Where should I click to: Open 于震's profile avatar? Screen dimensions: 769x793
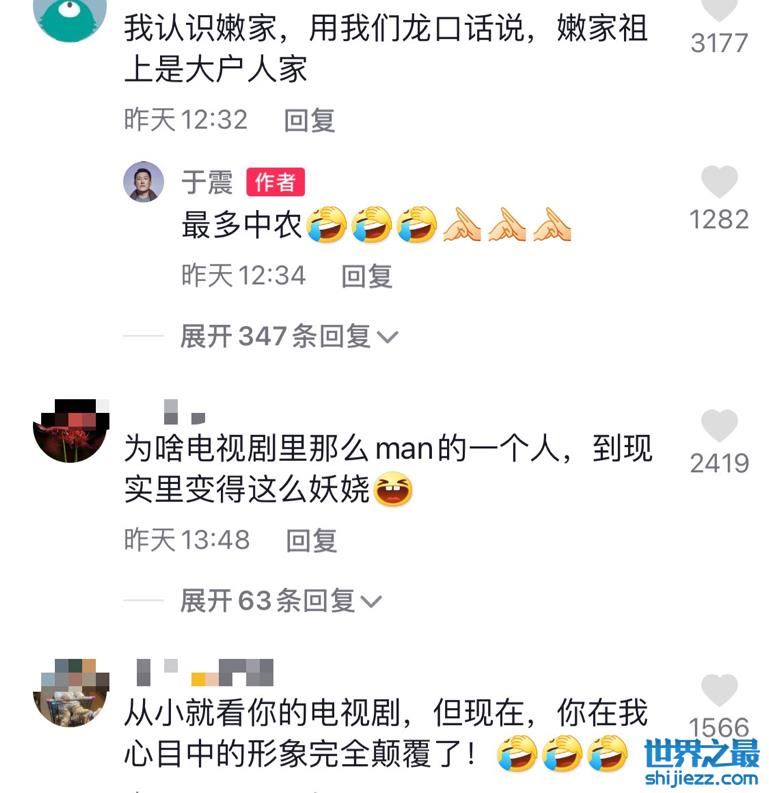[143, 182]
